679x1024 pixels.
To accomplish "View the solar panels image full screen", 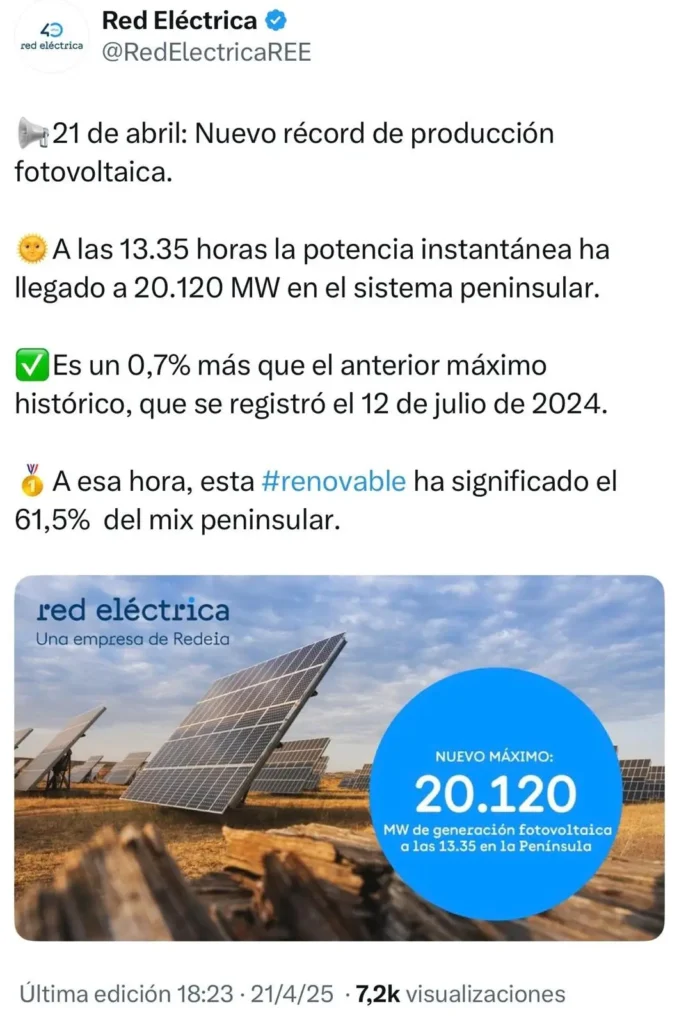I will 339,757.
